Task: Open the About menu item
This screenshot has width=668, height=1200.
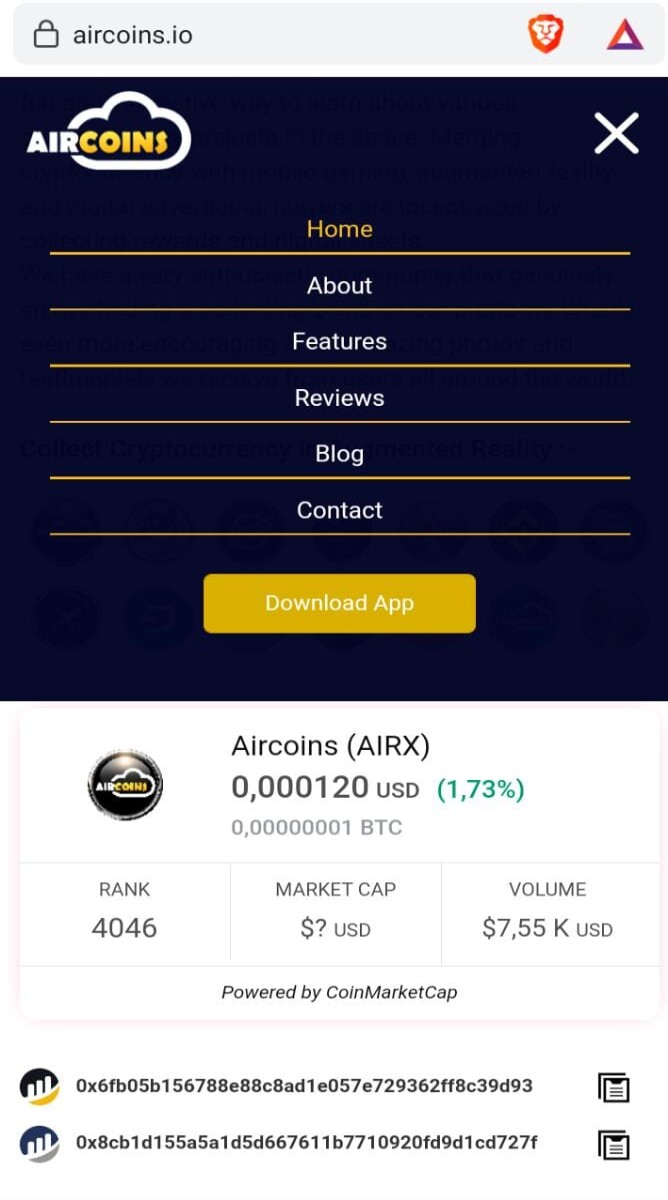Action: click(x=340, y=286)
